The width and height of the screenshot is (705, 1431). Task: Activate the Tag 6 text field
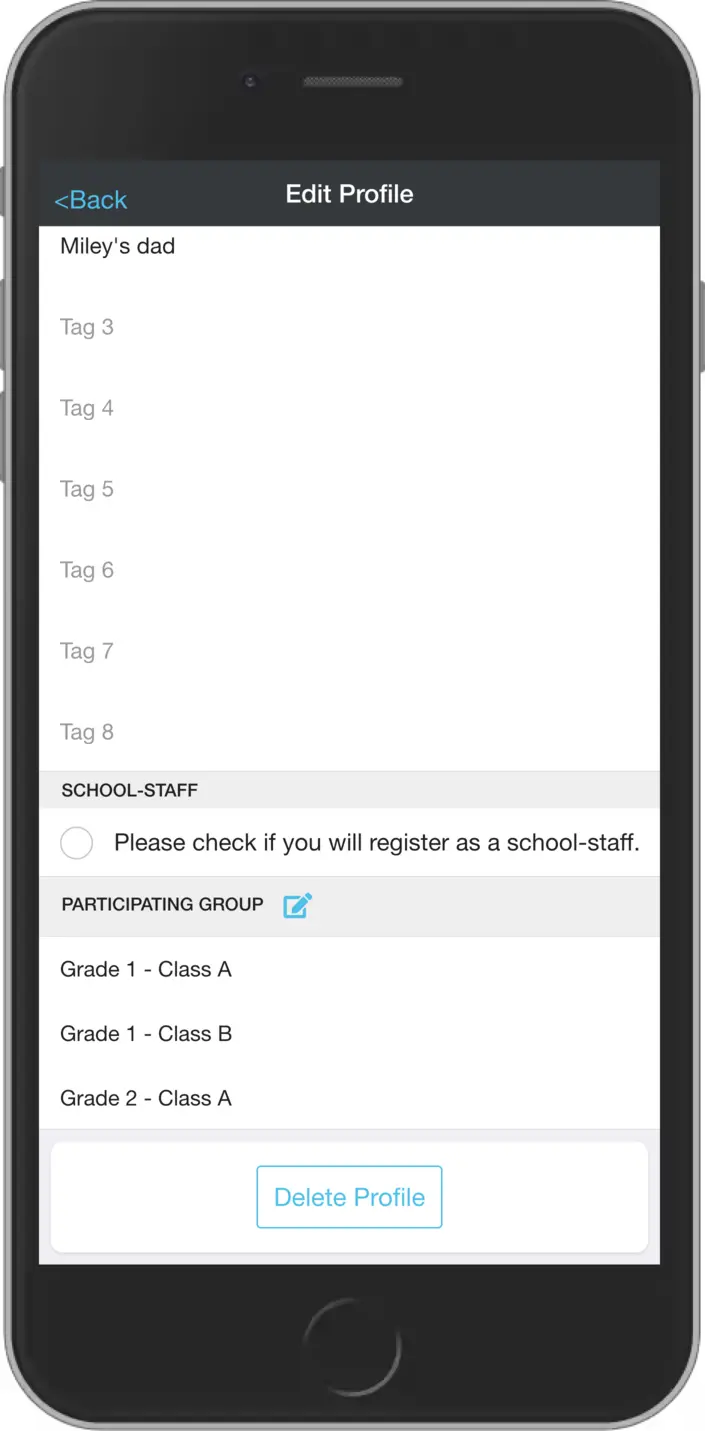[349, 570]
